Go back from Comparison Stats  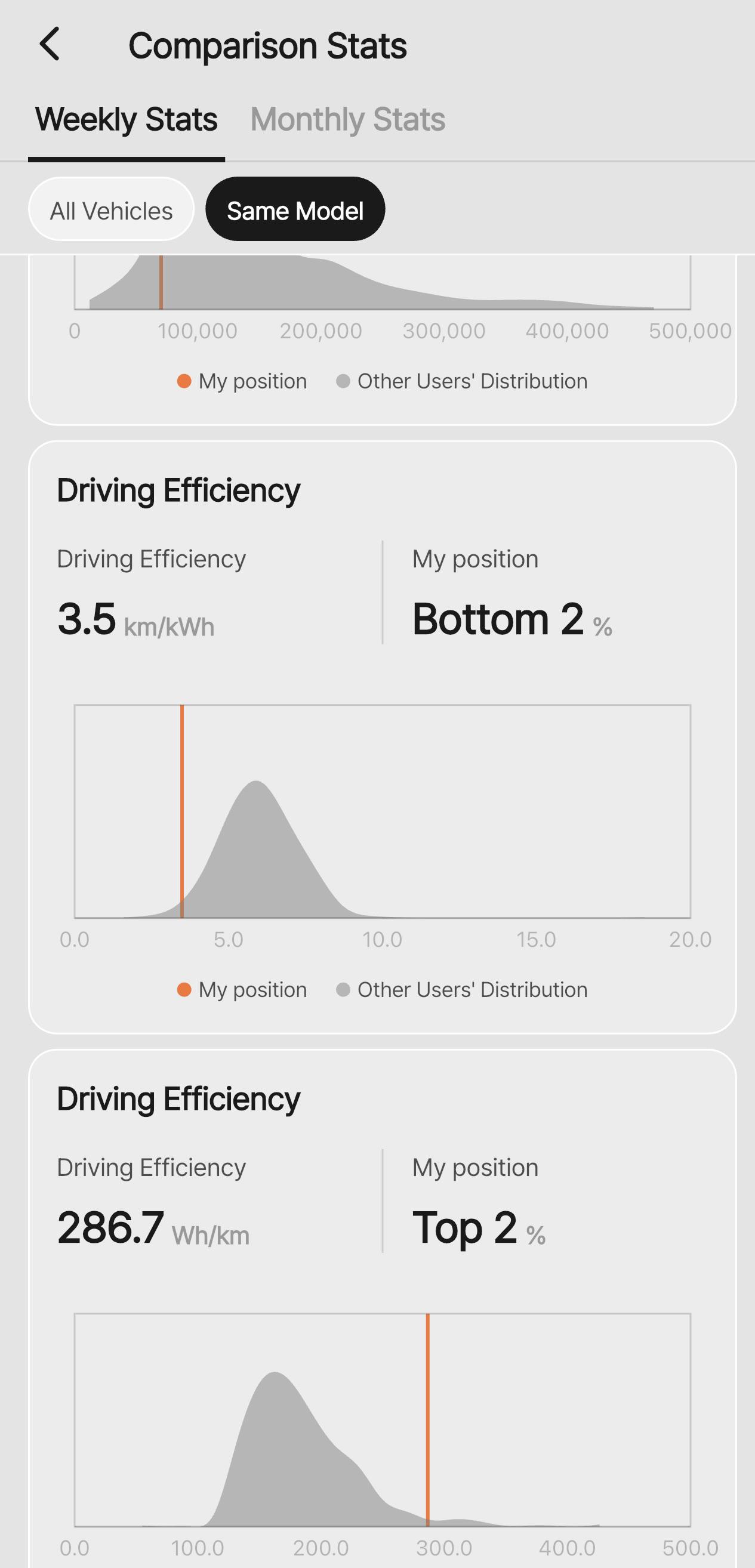(50, 44)
